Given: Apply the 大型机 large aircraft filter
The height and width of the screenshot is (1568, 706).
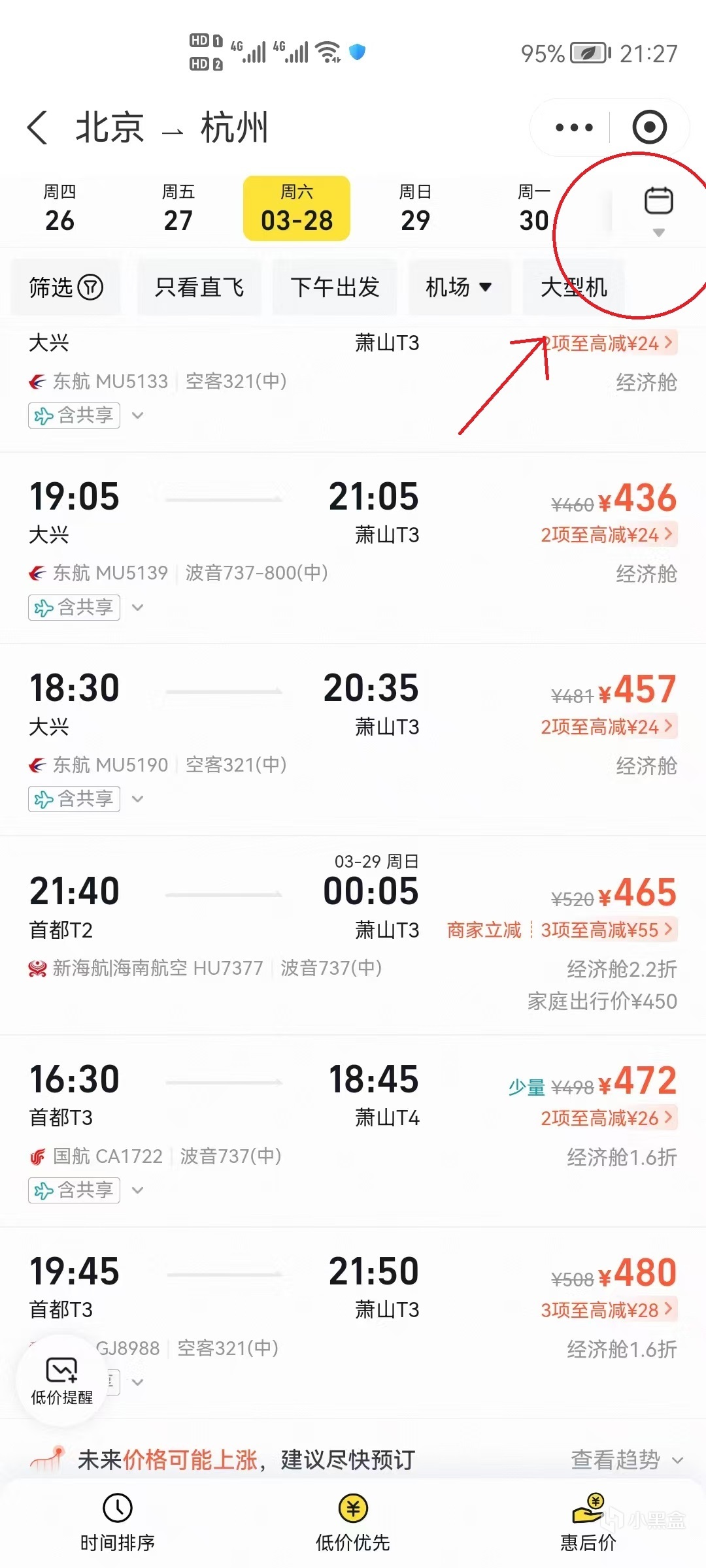Looking at the screenshot, I should coord(573,287).
